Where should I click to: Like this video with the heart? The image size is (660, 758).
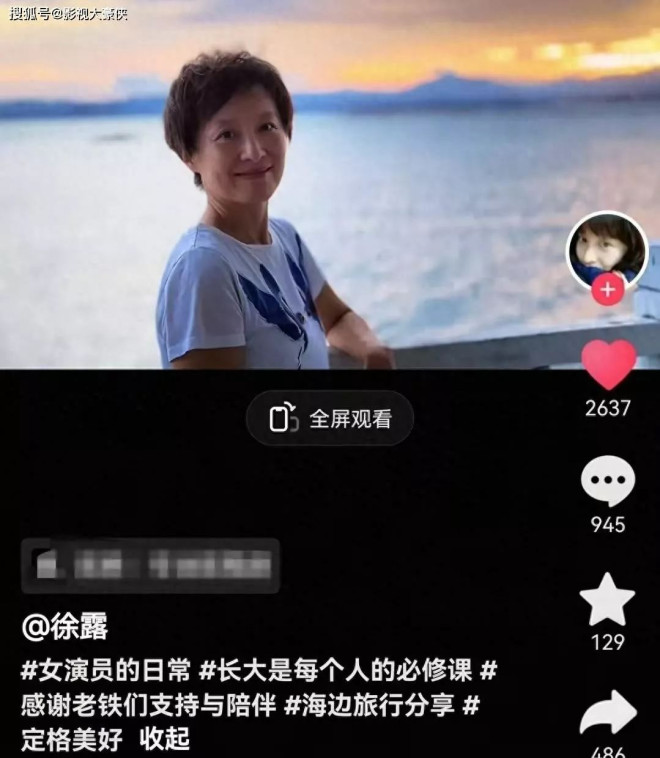click(x=608, y=365)
